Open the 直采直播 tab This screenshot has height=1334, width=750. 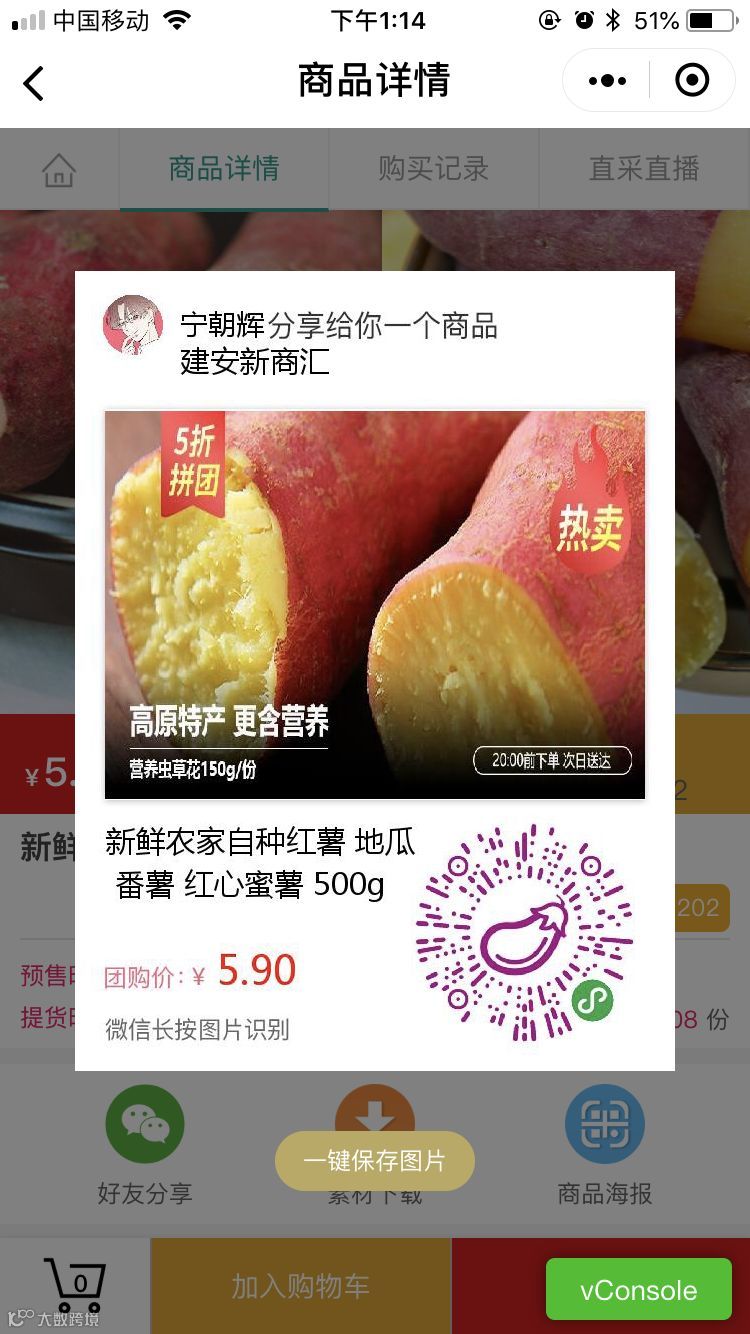point(643,169)
